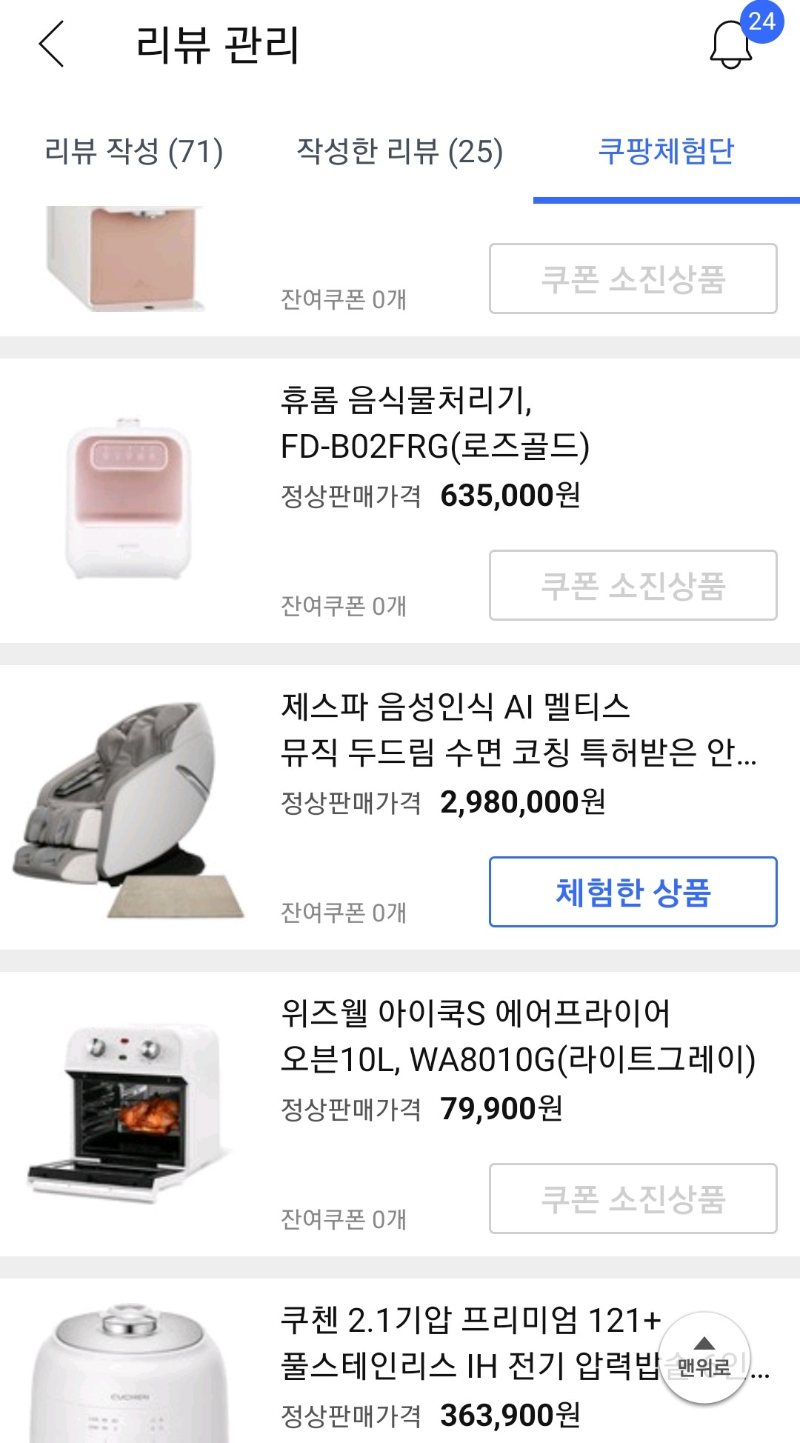
Task: Tap 쿠폰 소진상품 beside the 휴롬 processor
Action: [x=632, y=585]
